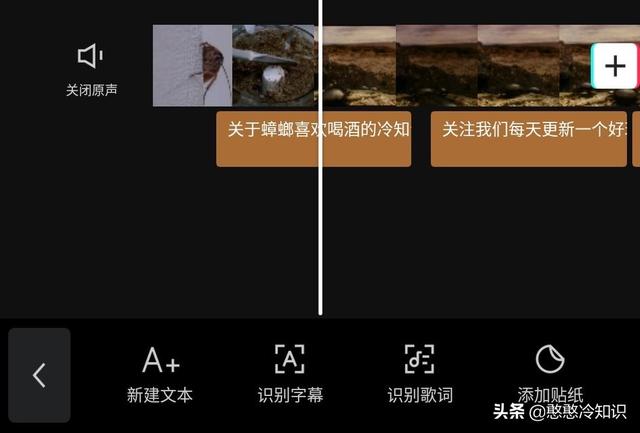This screenshot has height=433, width=640.
Task: Go back using the left arrow button
Action: tap(39, 375)
